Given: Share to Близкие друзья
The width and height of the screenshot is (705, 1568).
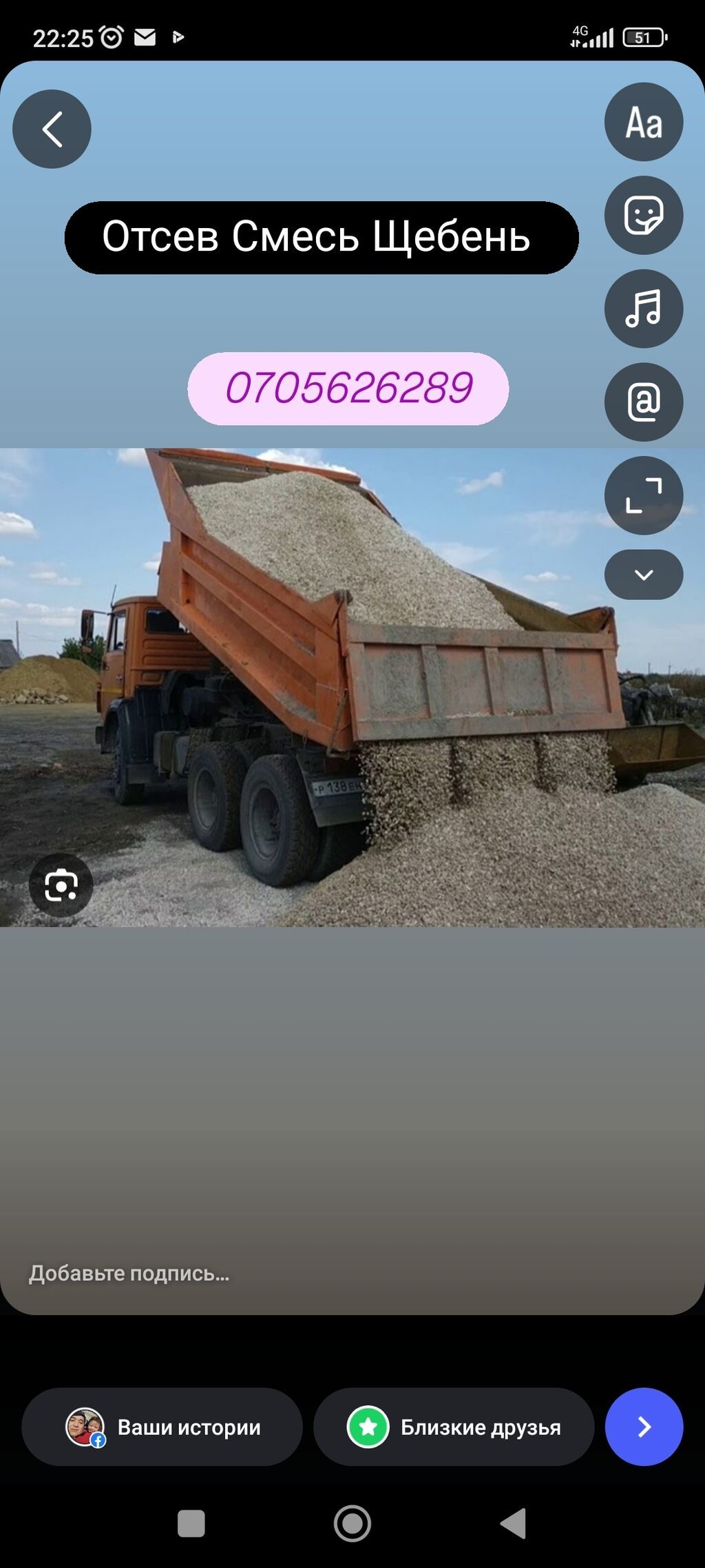Looking at the screenshot, I should [454, 1427].
